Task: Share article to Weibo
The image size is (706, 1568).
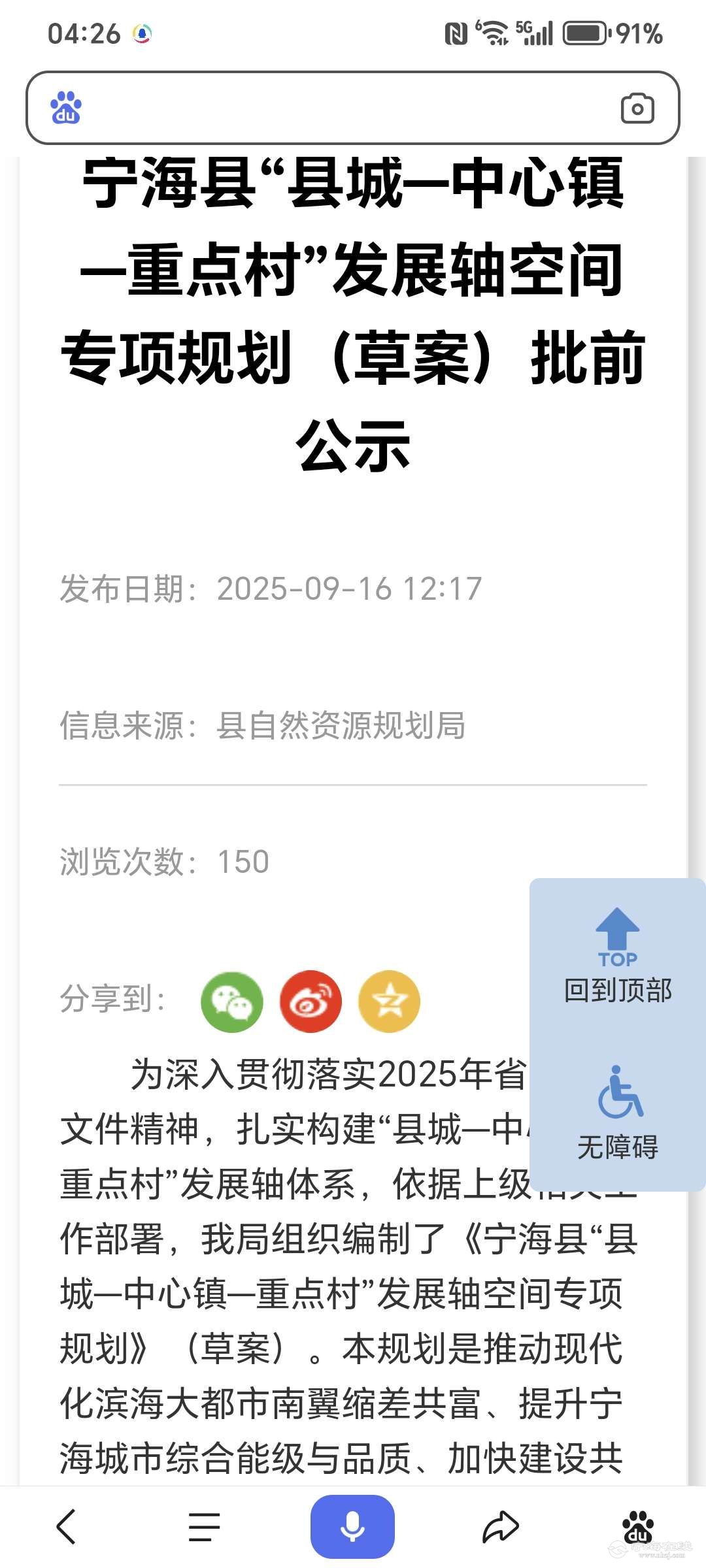Action: click(311, 1001)
